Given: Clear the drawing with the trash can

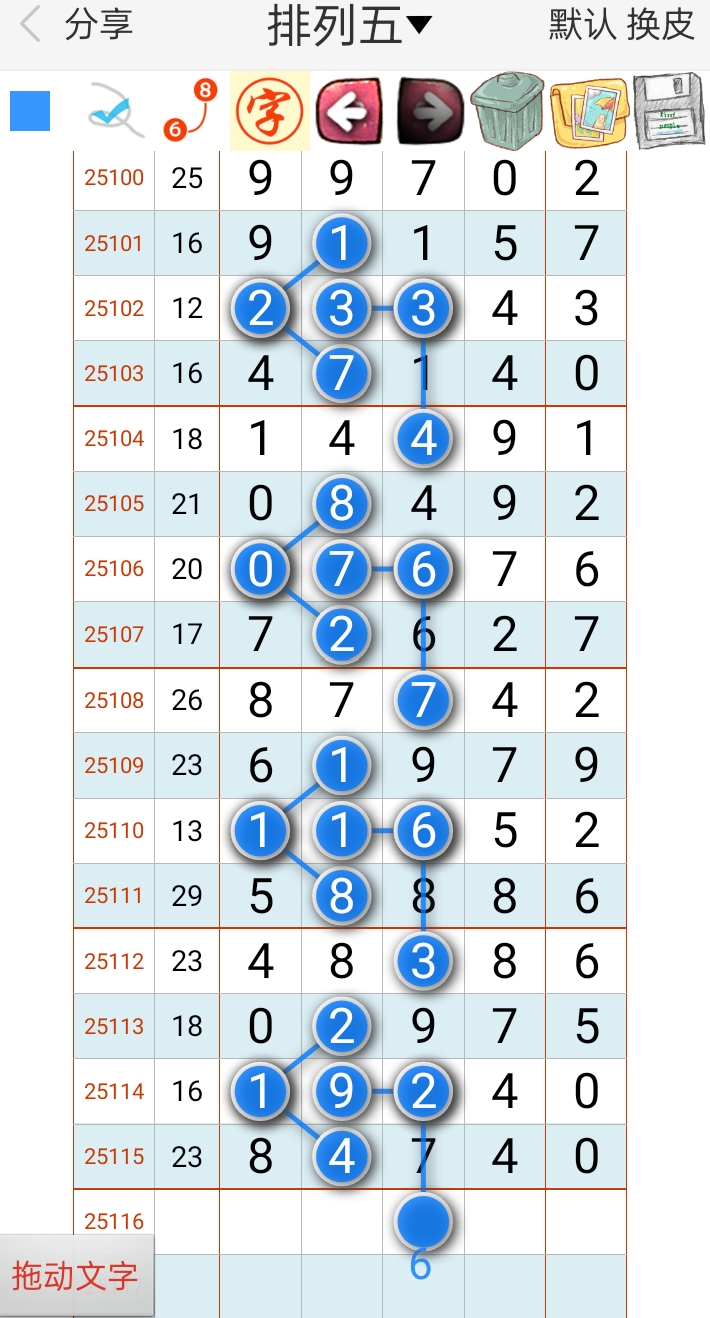Looking at the screenshot, I should (x=509, y=111).
